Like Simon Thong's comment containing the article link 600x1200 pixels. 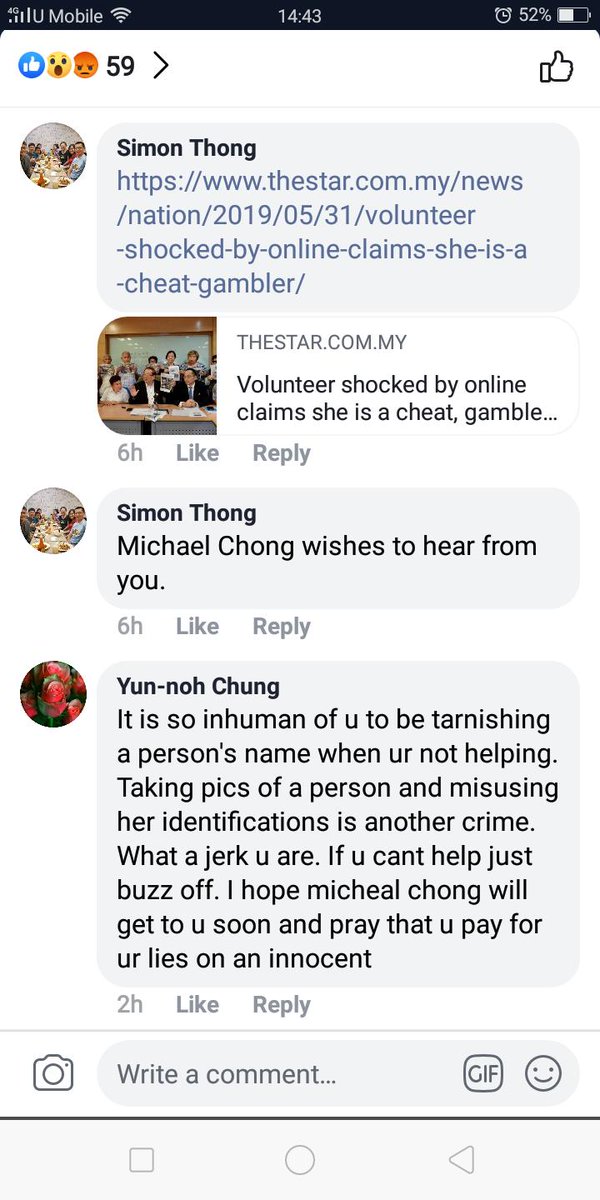pos(197,453)
